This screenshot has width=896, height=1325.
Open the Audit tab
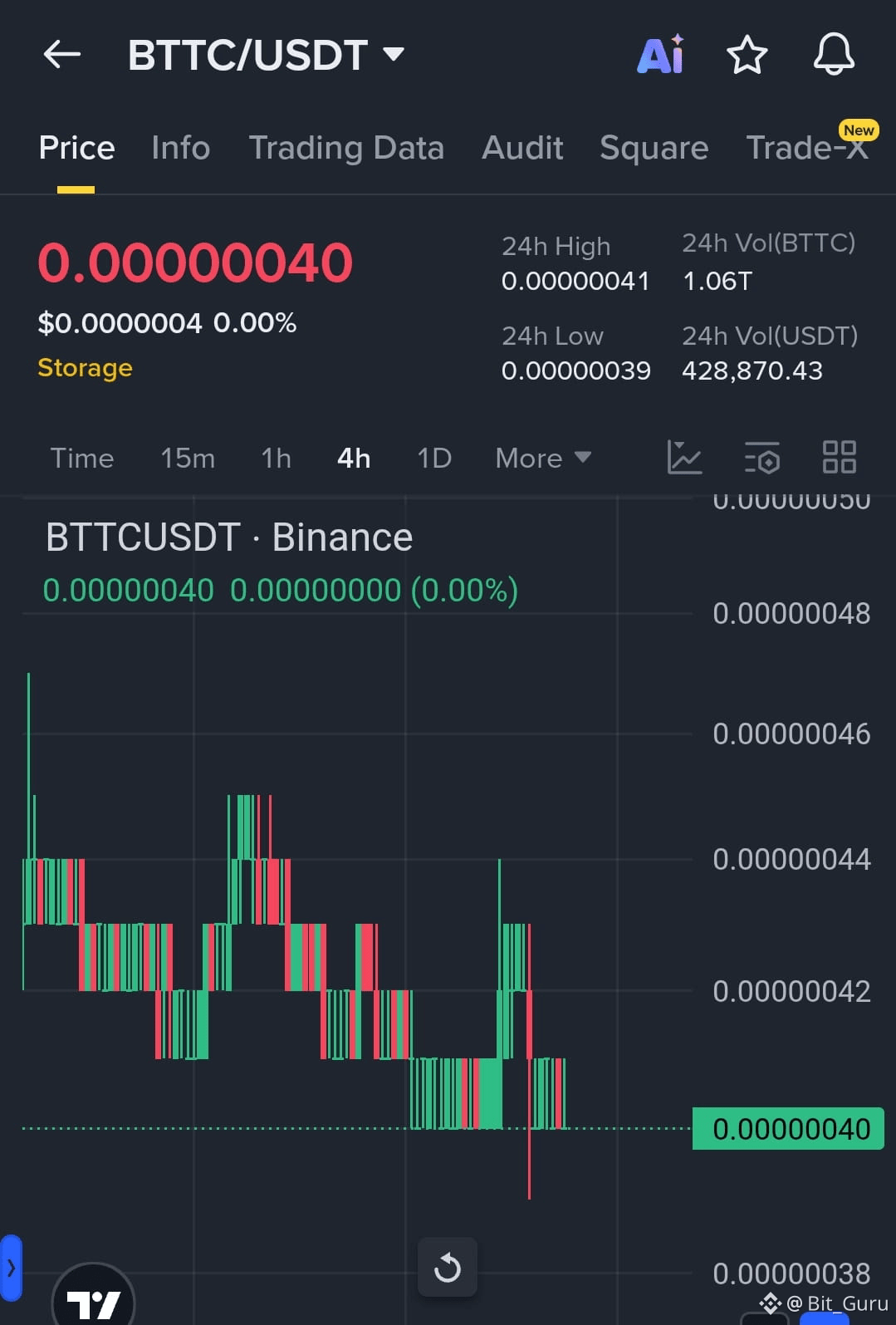click(521, 147)
